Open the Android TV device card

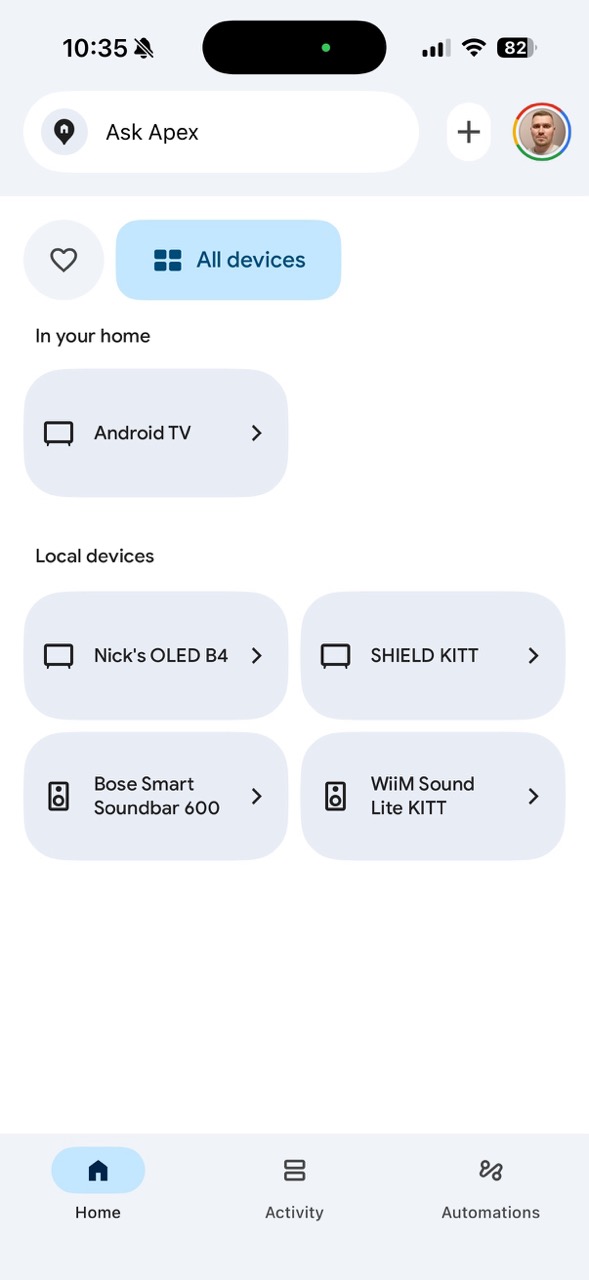[156, 433]
